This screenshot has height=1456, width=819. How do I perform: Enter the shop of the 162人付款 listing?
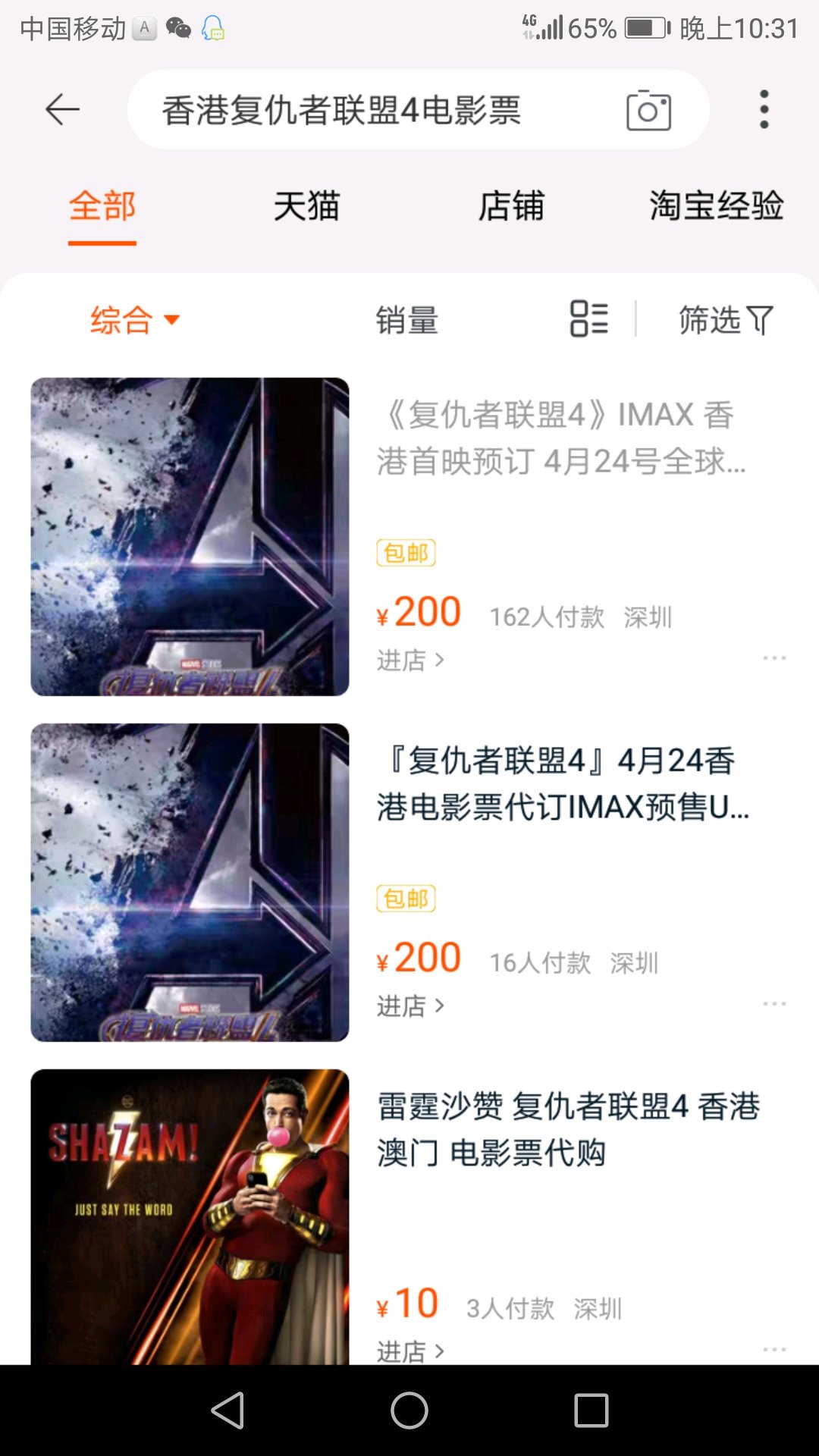(x=410, y=661)
